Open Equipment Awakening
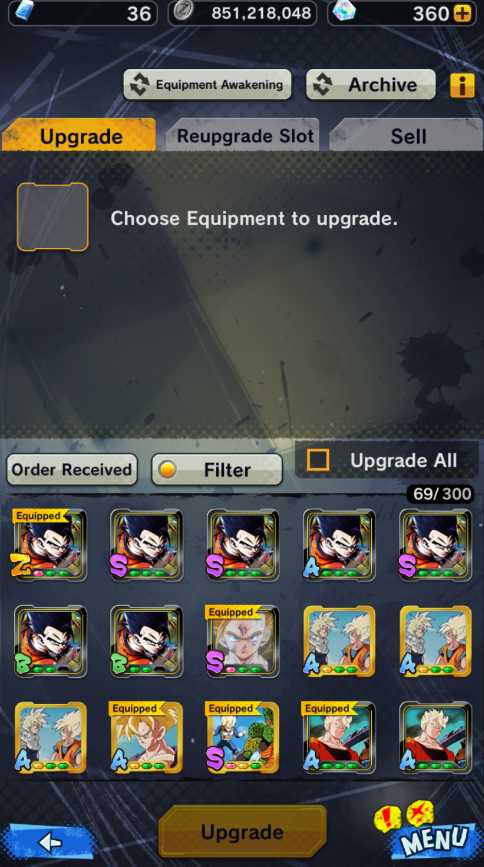 [207, 85]
